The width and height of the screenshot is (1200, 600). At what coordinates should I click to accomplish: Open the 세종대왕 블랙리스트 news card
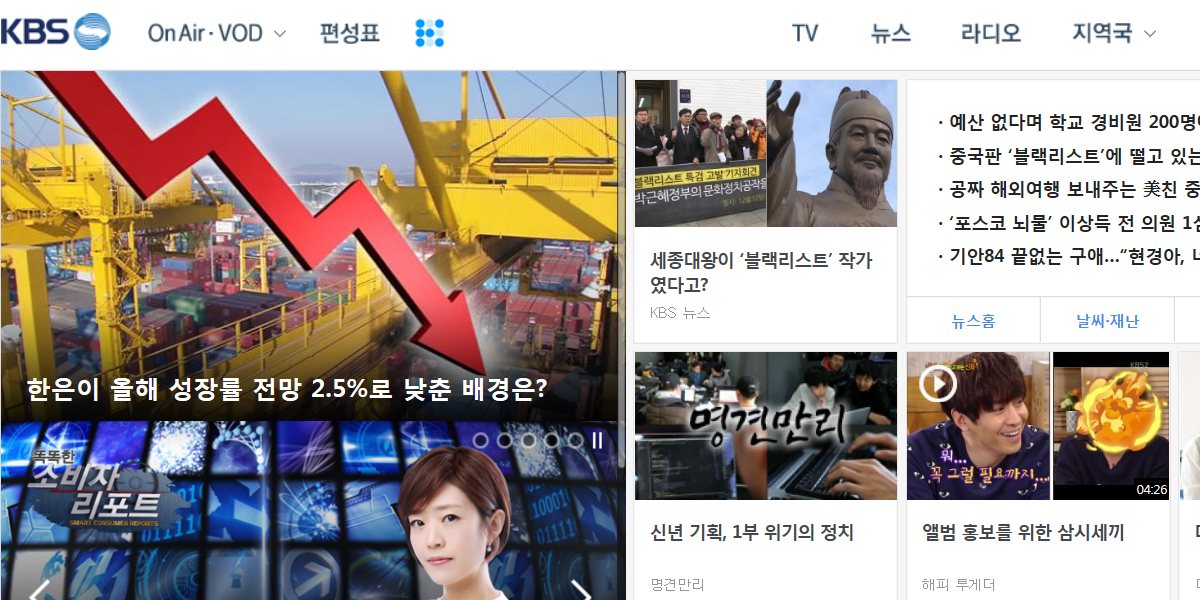(x=761, y=272)
